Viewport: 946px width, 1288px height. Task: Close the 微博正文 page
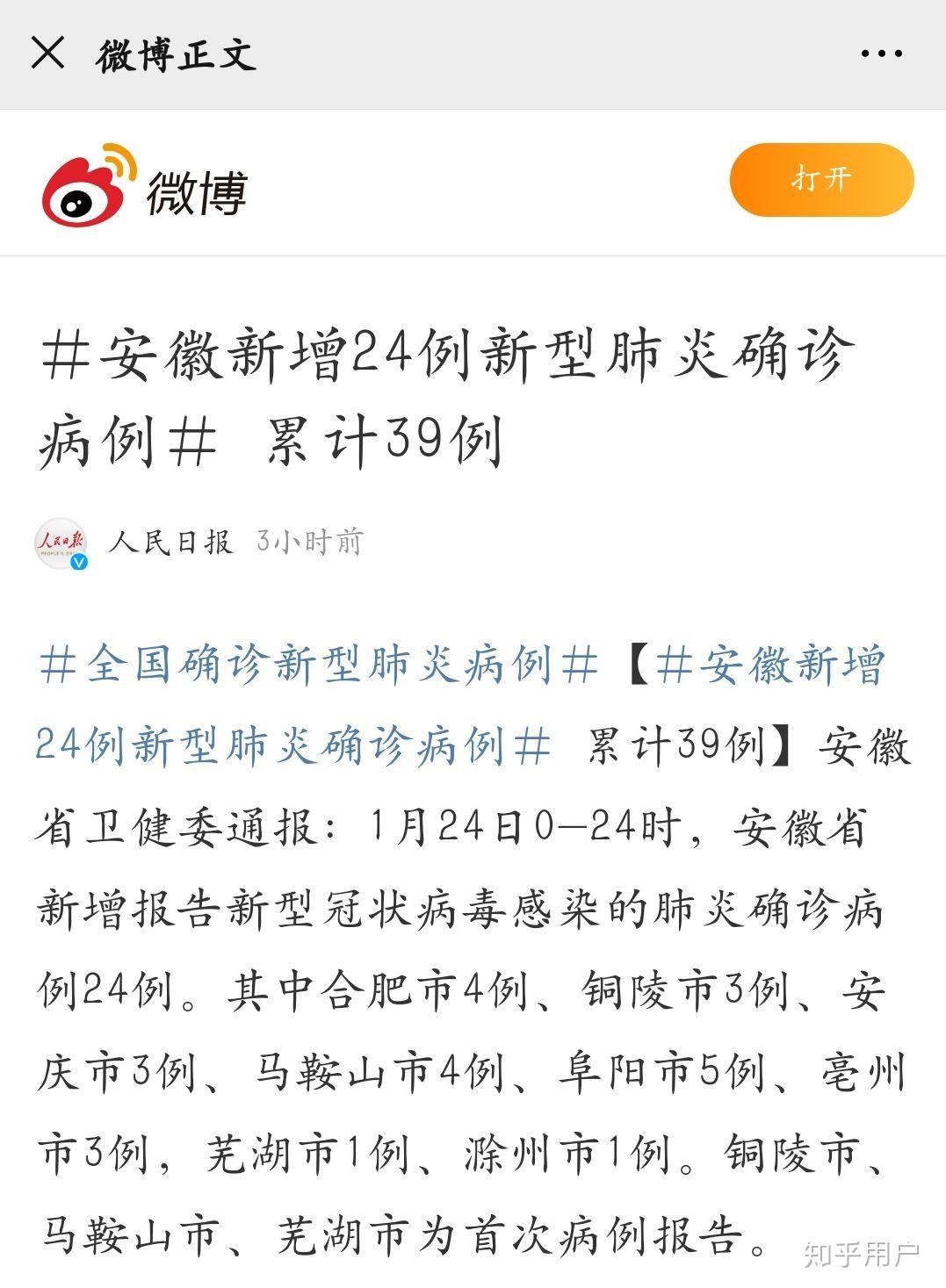47,54
